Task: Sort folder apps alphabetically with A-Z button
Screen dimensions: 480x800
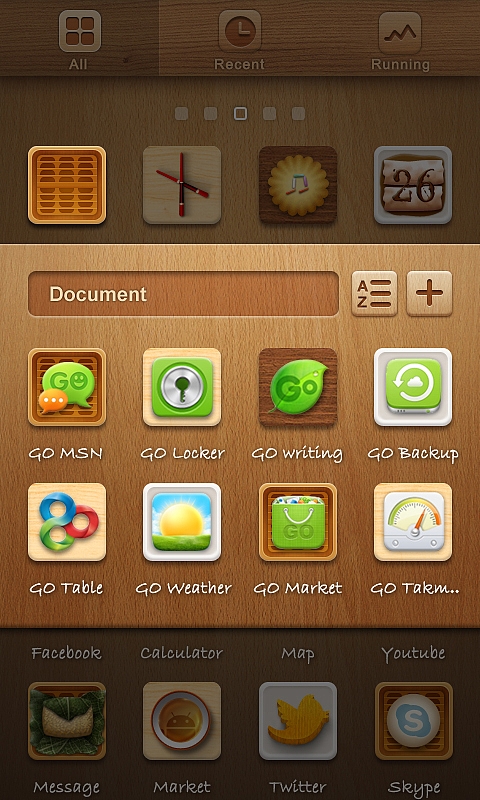Action: tap(374, 294)
